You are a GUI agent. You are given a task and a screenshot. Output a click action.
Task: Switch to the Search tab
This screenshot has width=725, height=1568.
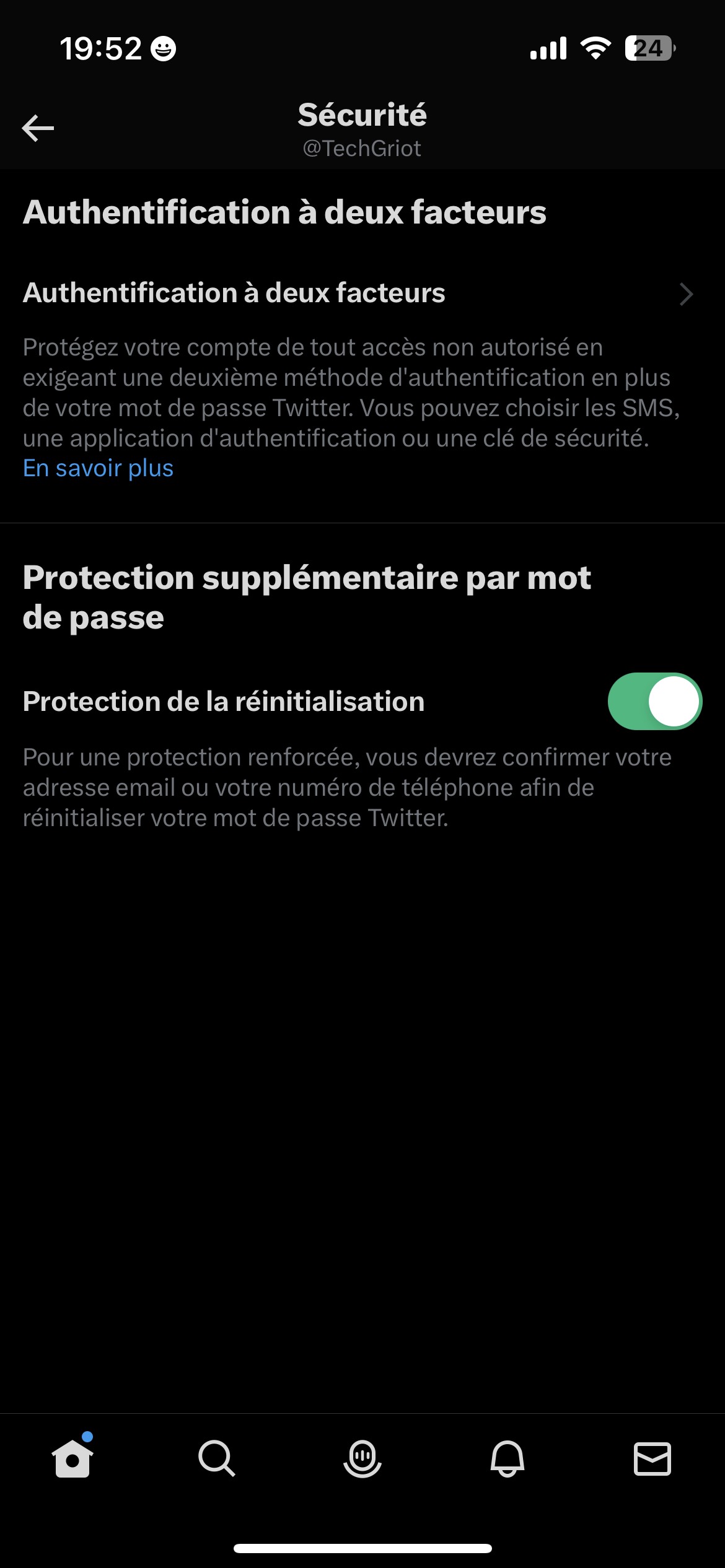[x=217, y=1459]
